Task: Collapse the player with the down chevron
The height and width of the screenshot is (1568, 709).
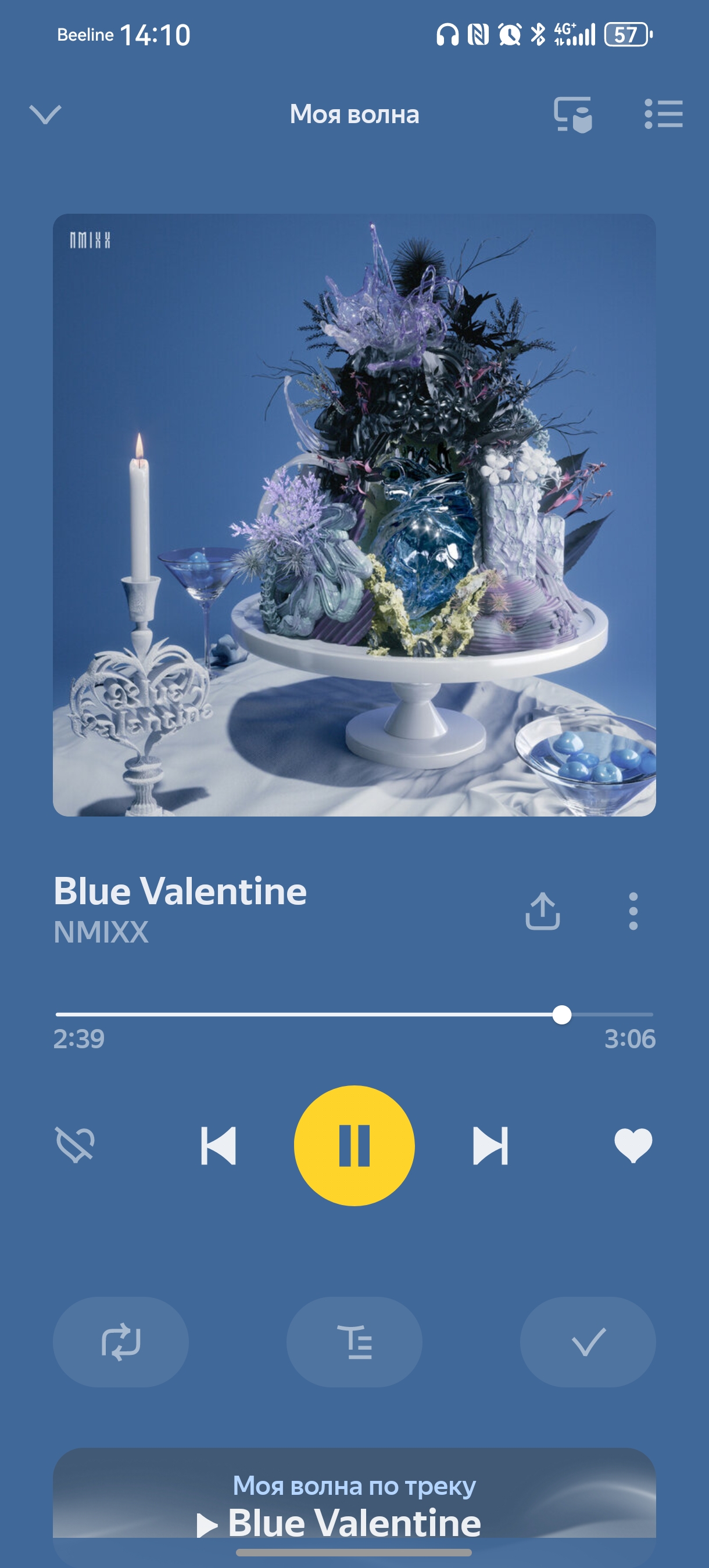Action: [x=45, y=114]
